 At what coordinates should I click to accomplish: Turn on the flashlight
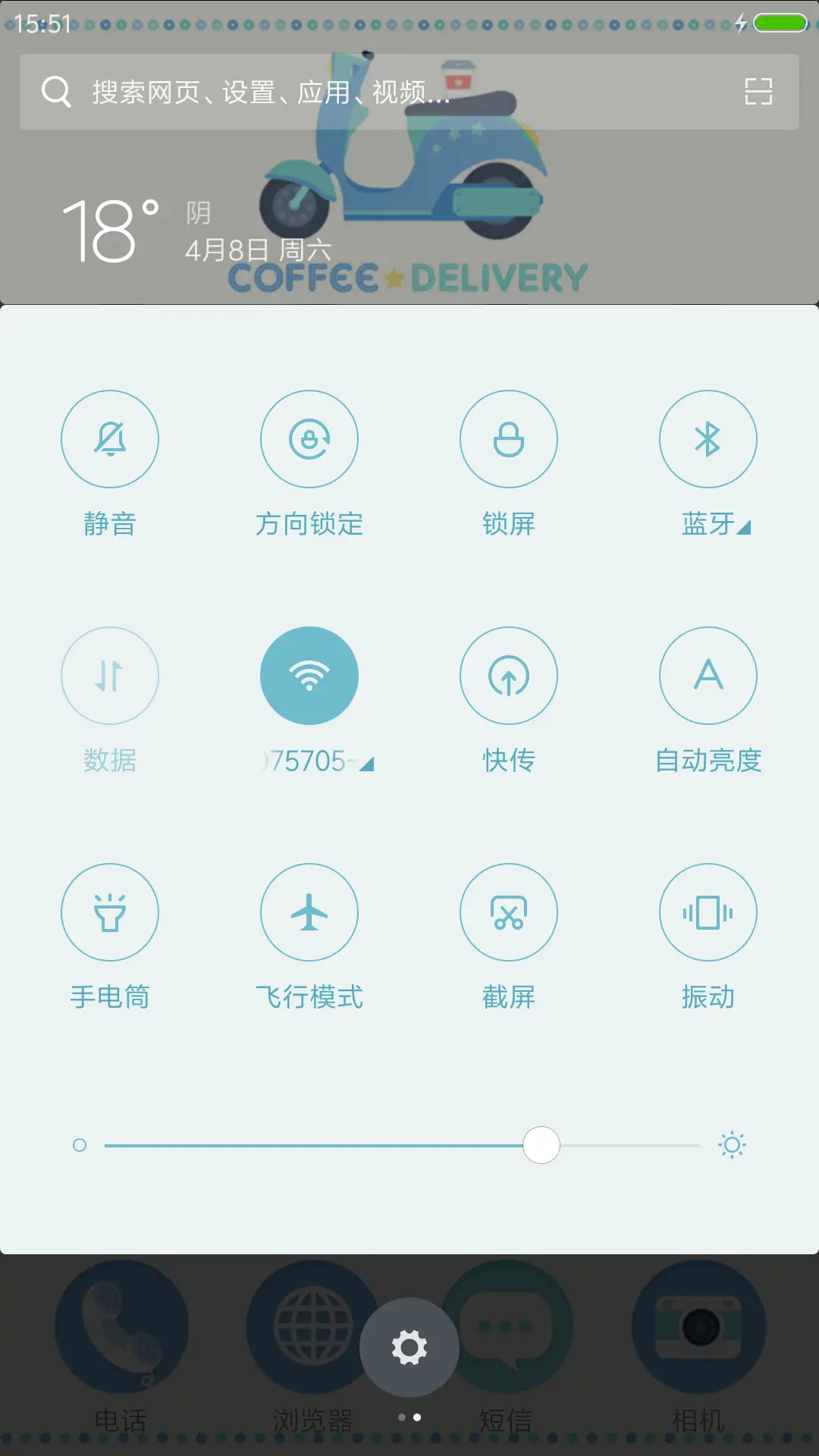110,912
